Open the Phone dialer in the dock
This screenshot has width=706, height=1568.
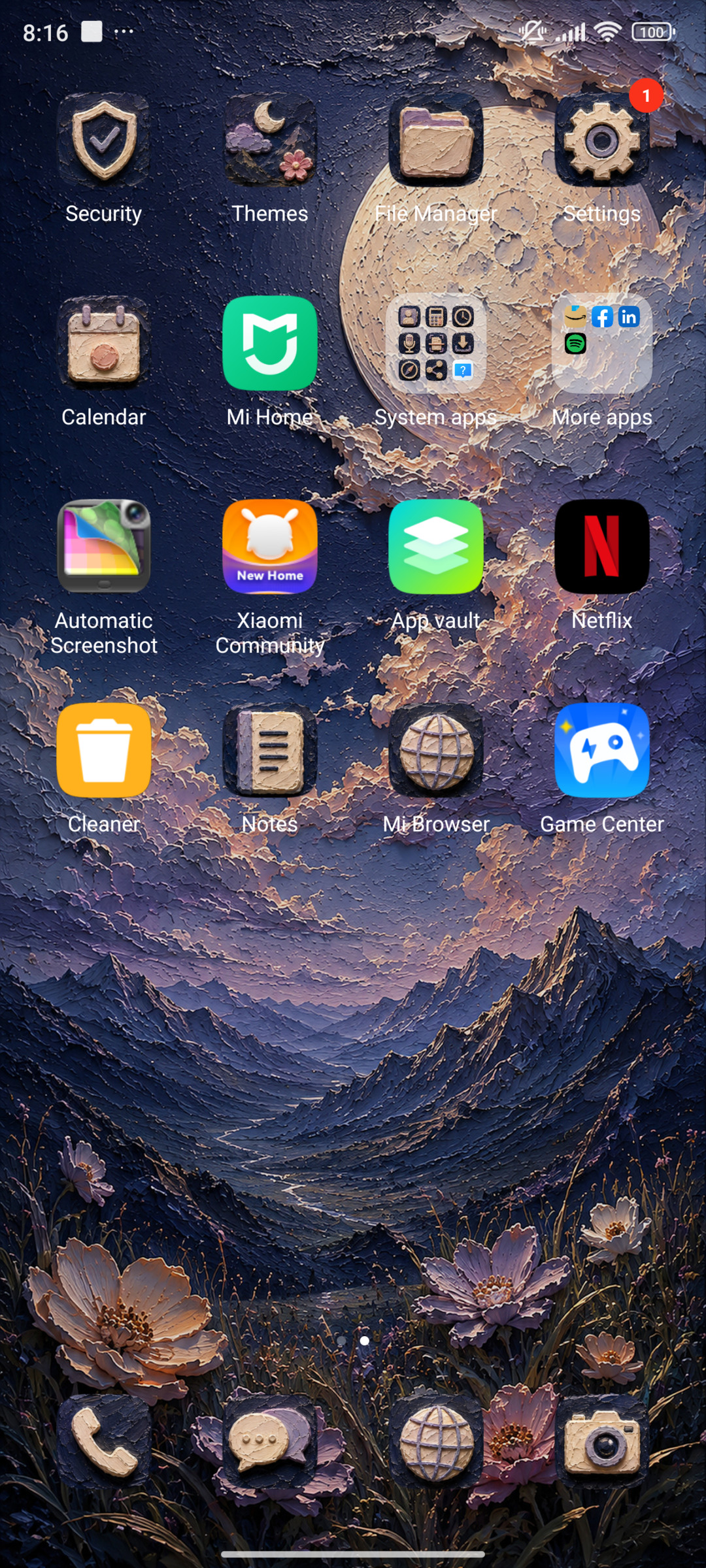104,1443
